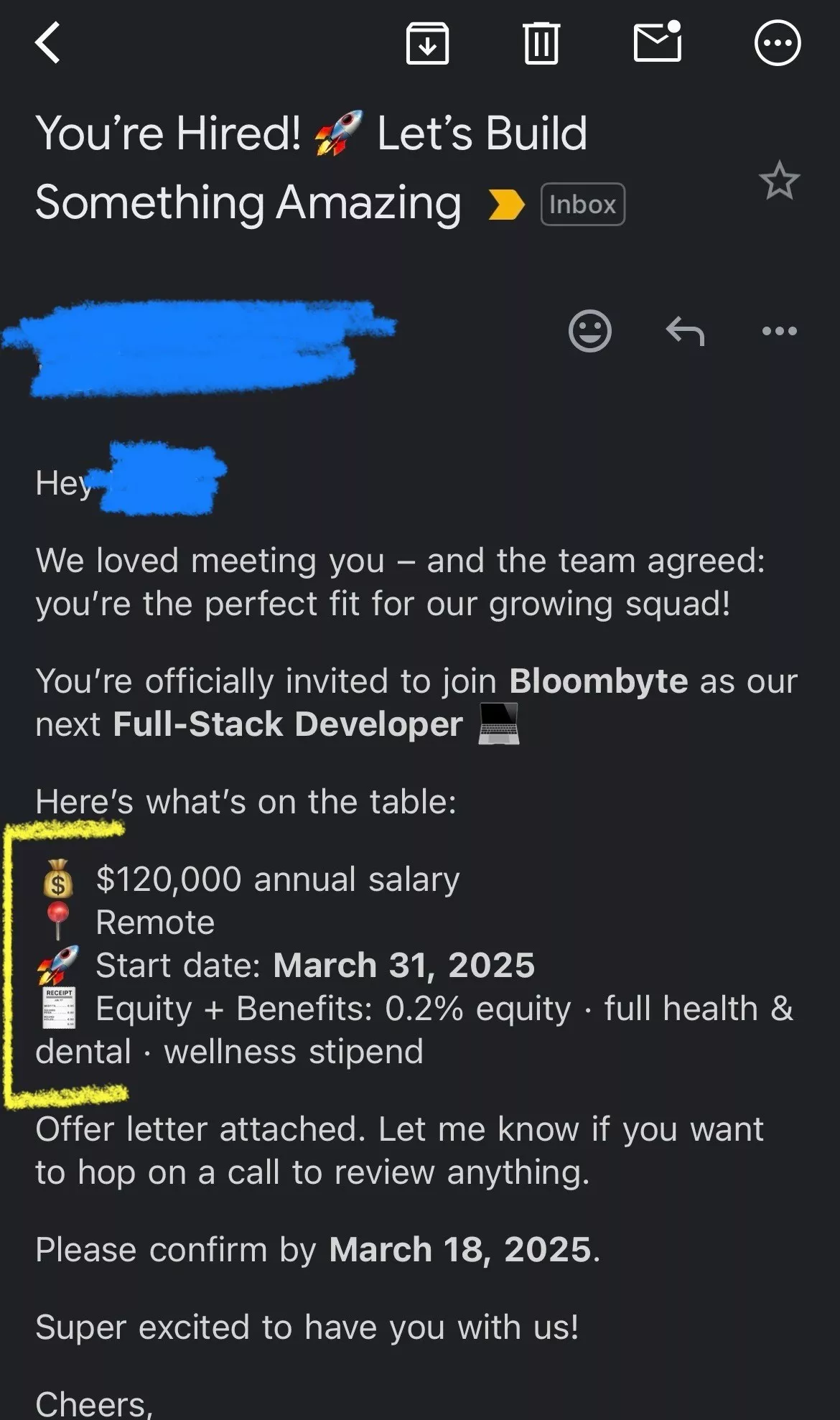Star this email
840x1420 pixels.
tap(779, 181)
